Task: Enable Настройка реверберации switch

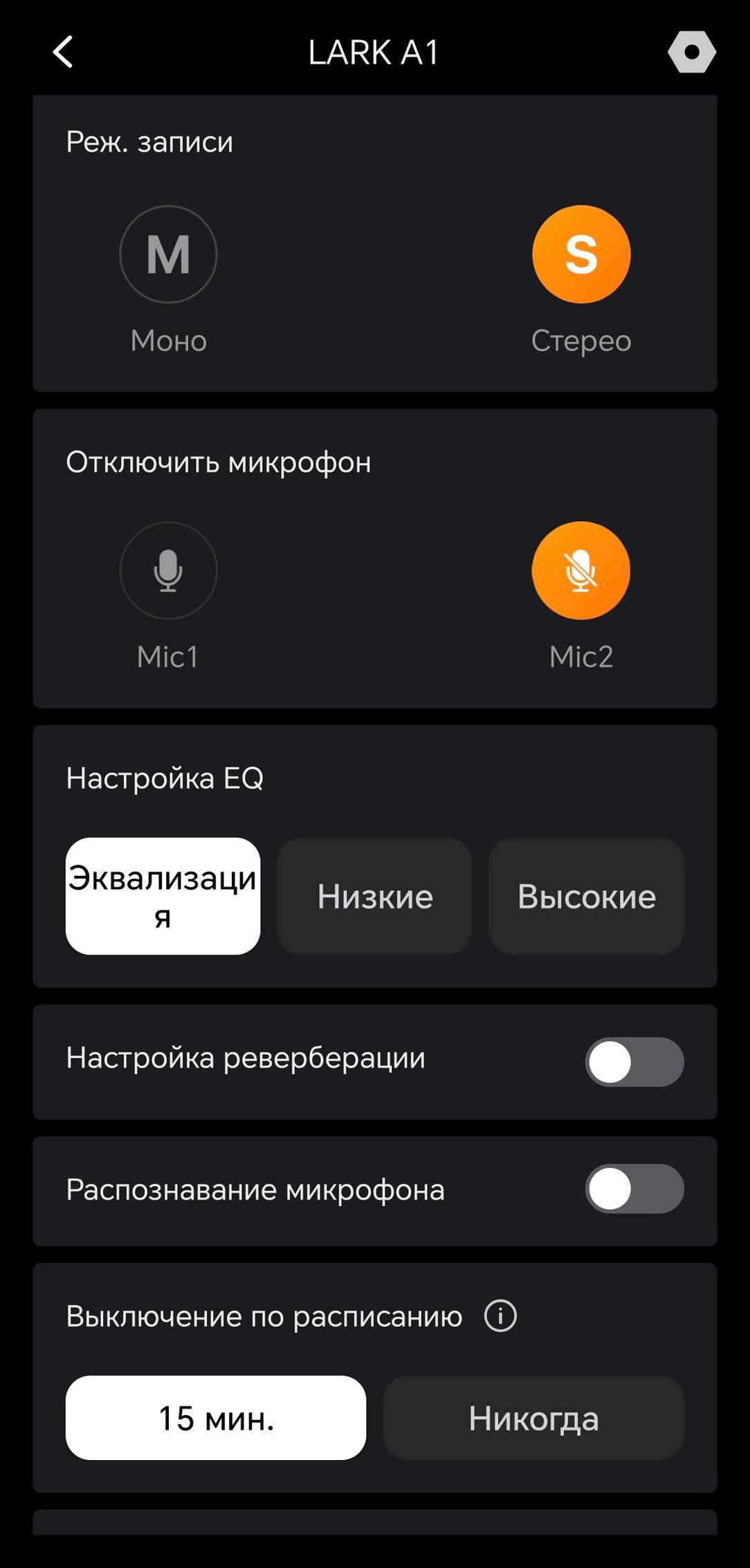Action: click(634, 1062)
